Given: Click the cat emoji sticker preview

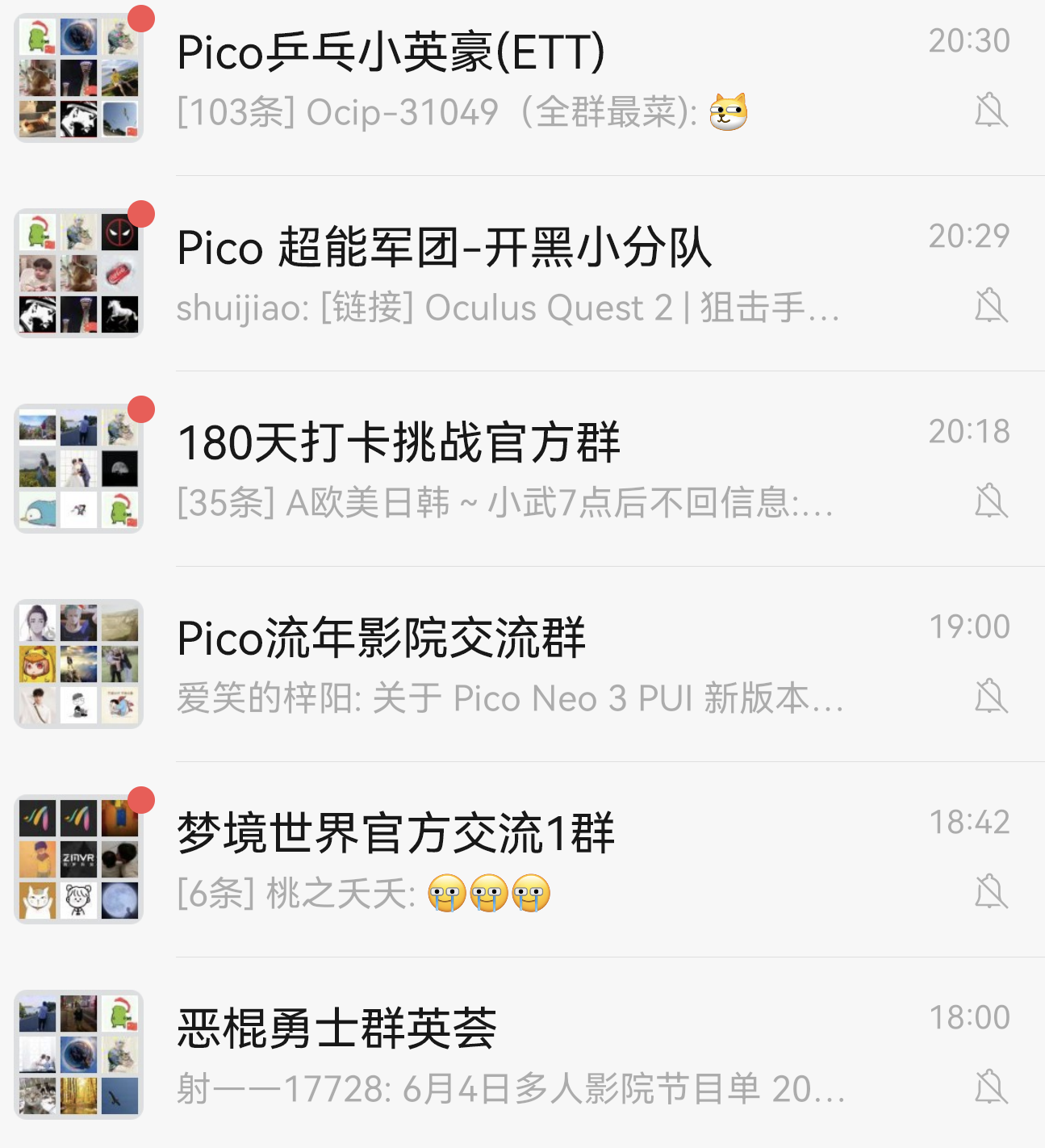Looking at the screenshot, I should click(729, 113).
